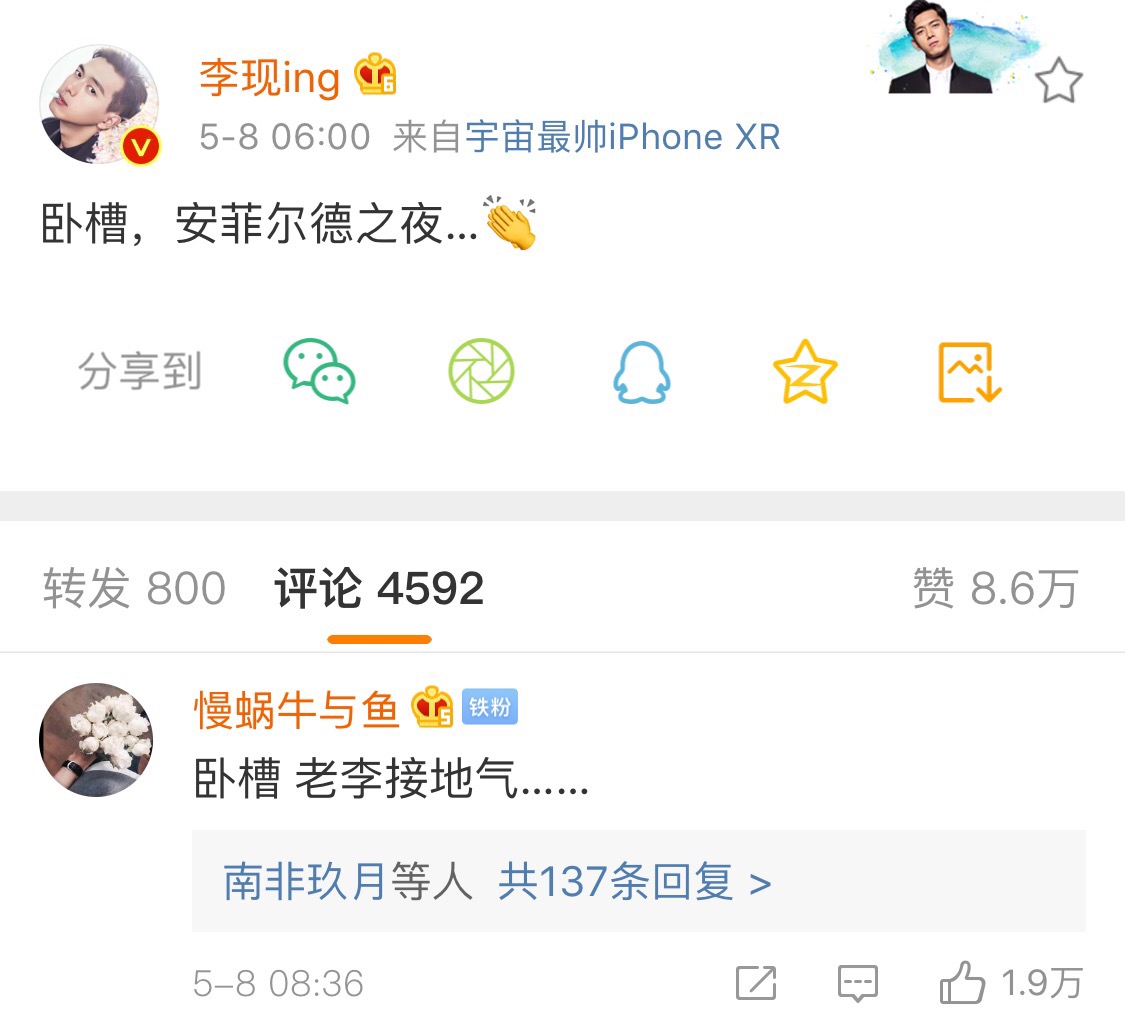The width and height of the screenshot is (1125, 1024).
Task: Share to WeChat Moments
Action: pyautogui.click(x=481, y=372)
